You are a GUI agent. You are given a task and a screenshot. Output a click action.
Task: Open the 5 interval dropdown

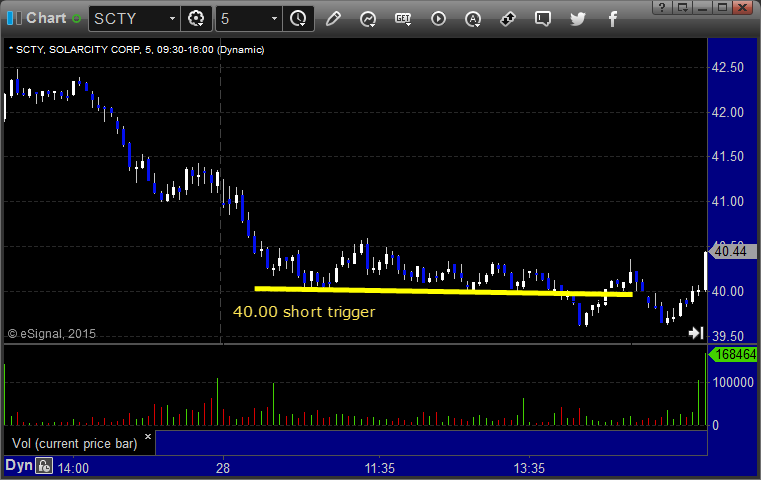pyautogui.click(x=273, y=18)
